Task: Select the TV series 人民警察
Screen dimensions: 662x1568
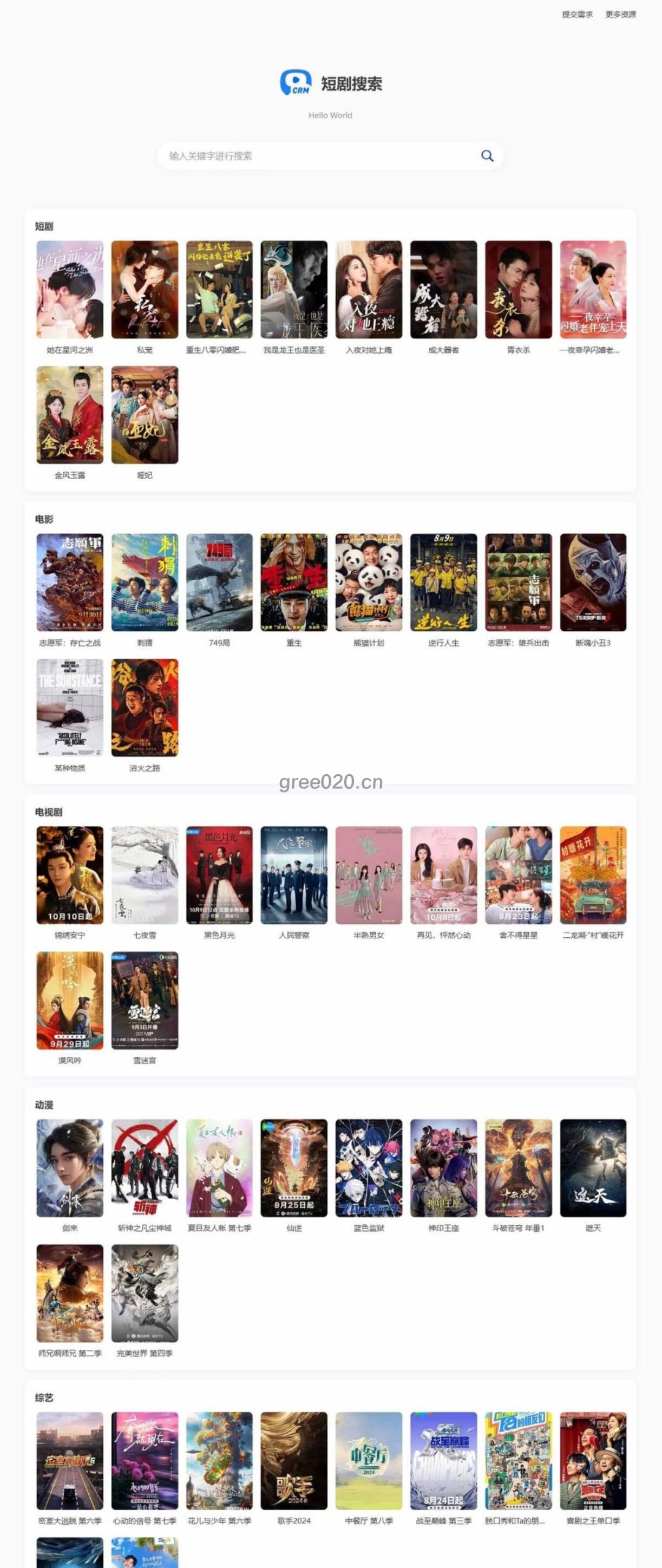Action: (x=294, y=876)
